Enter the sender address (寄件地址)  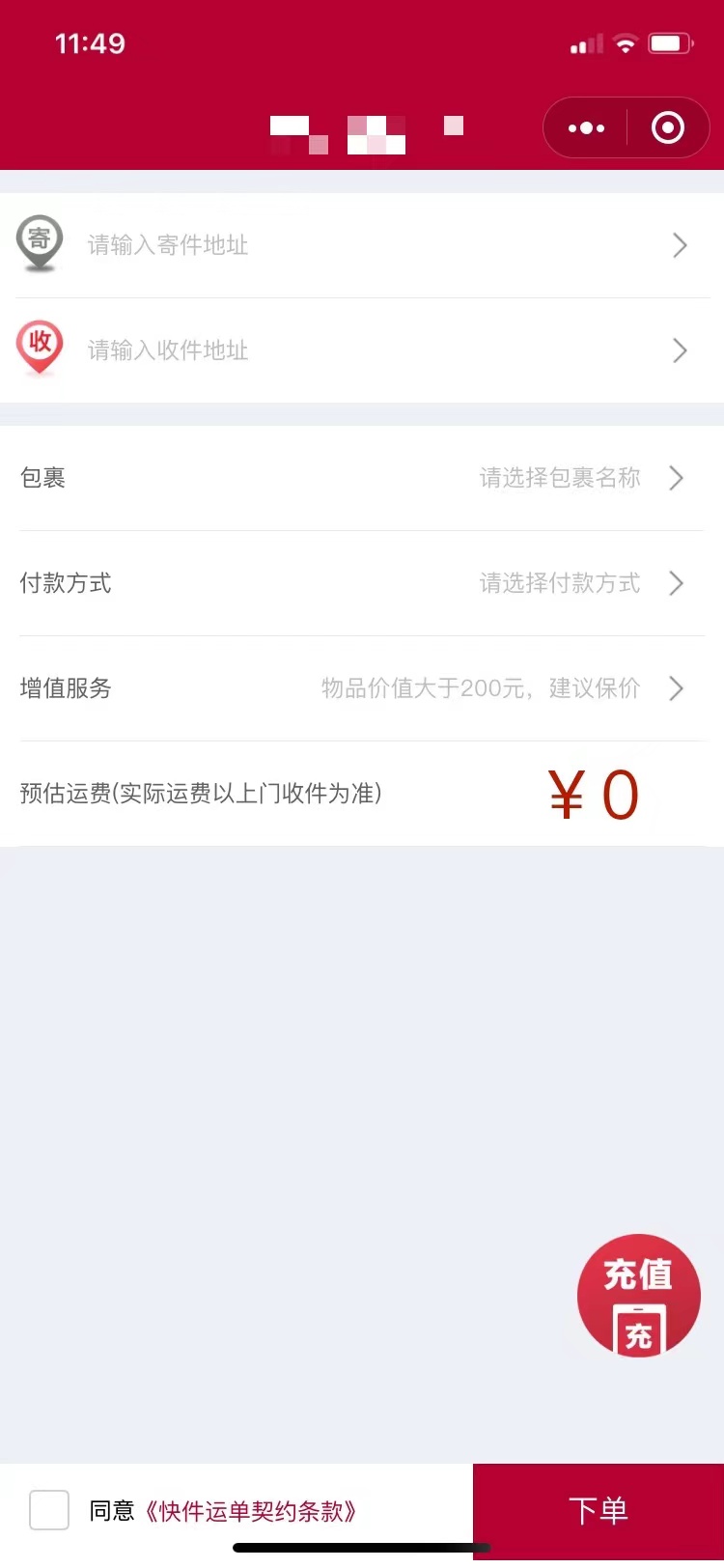(x=362, y=245)
